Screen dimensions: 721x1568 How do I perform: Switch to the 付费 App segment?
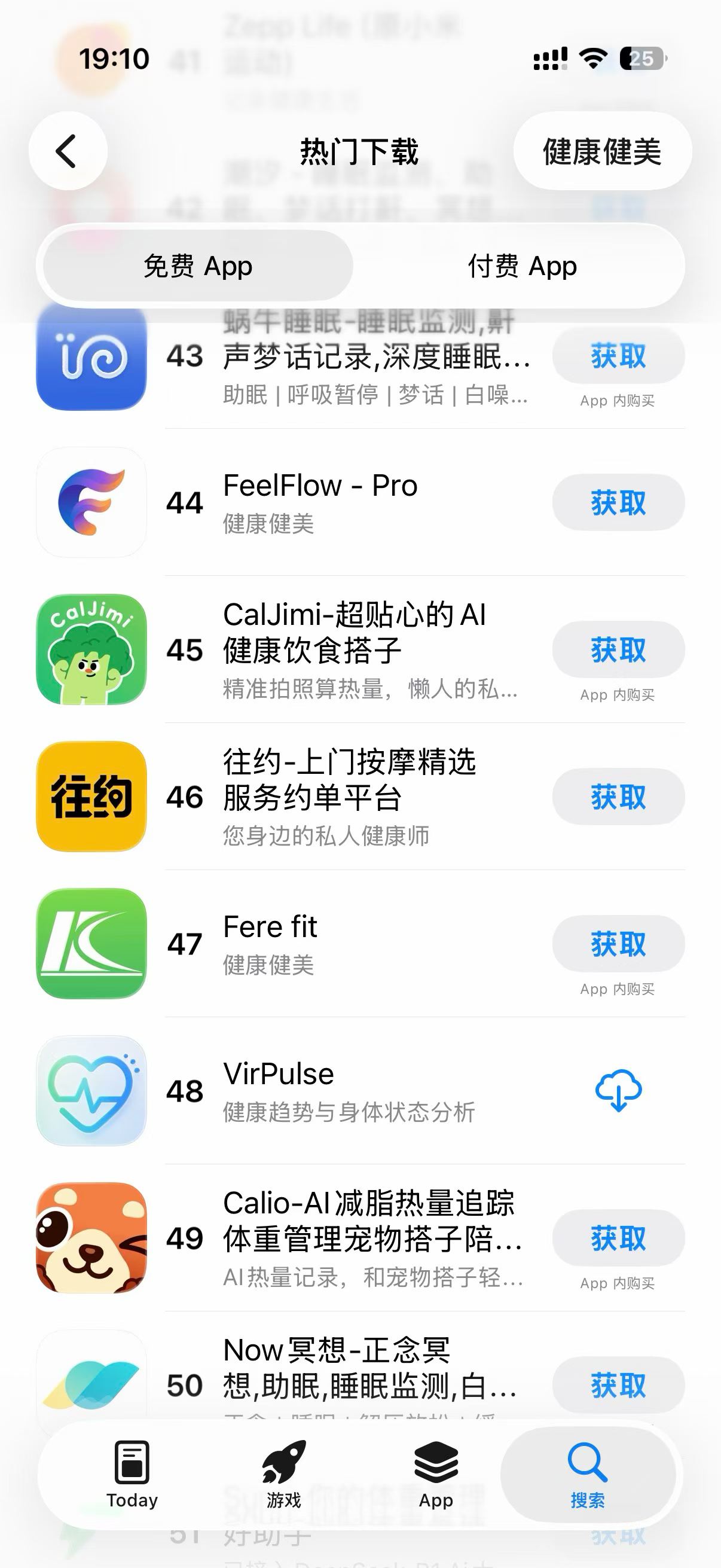521,266
